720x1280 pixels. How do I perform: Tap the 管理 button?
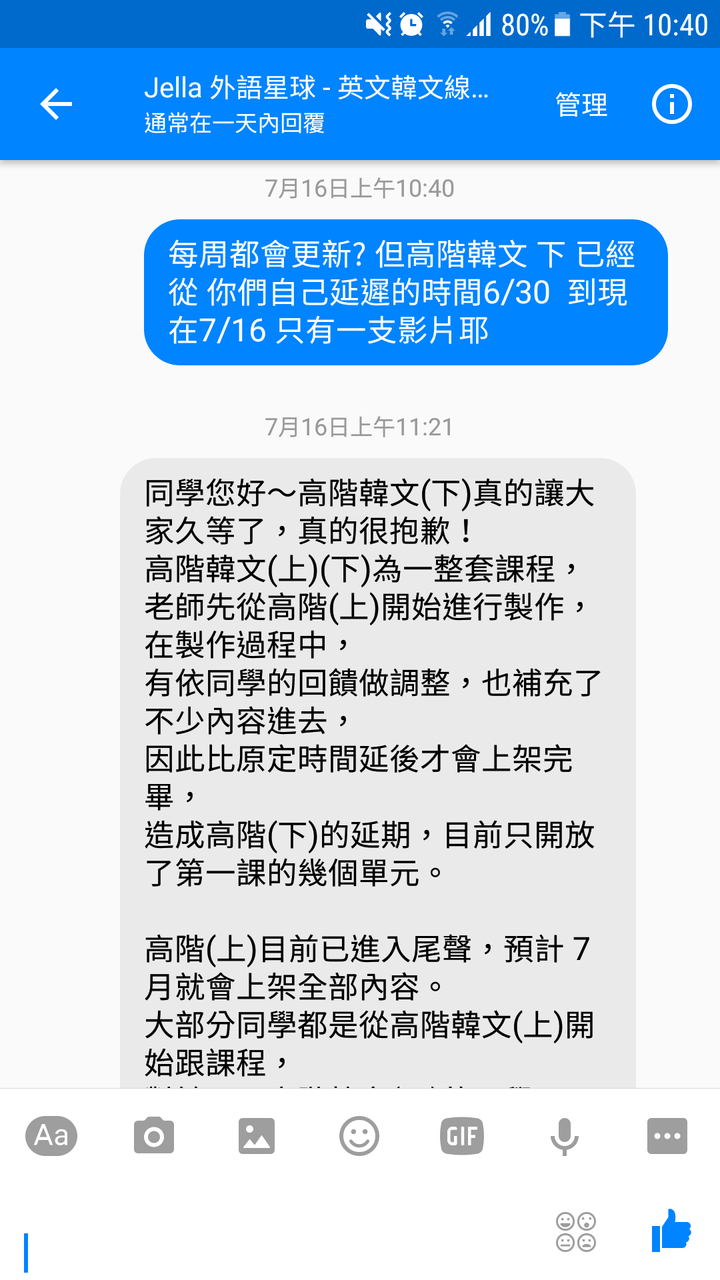coord(581,104)
